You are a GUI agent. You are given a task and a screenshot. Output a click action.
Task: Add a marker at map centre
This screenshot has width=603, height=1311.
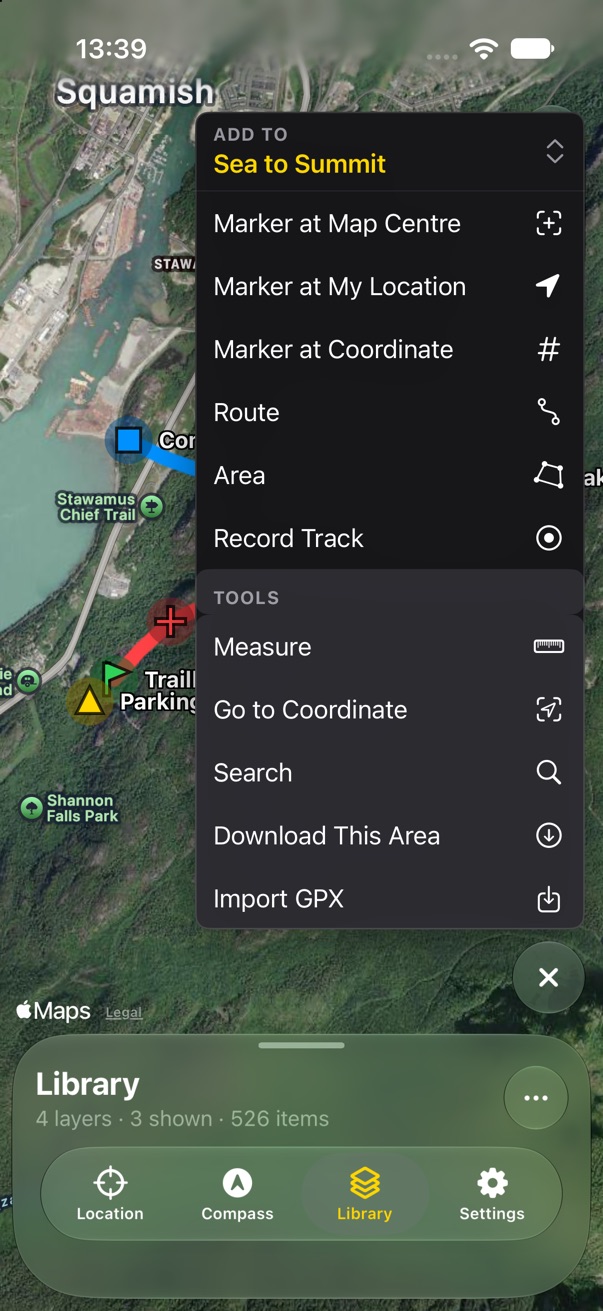(389, 223)
